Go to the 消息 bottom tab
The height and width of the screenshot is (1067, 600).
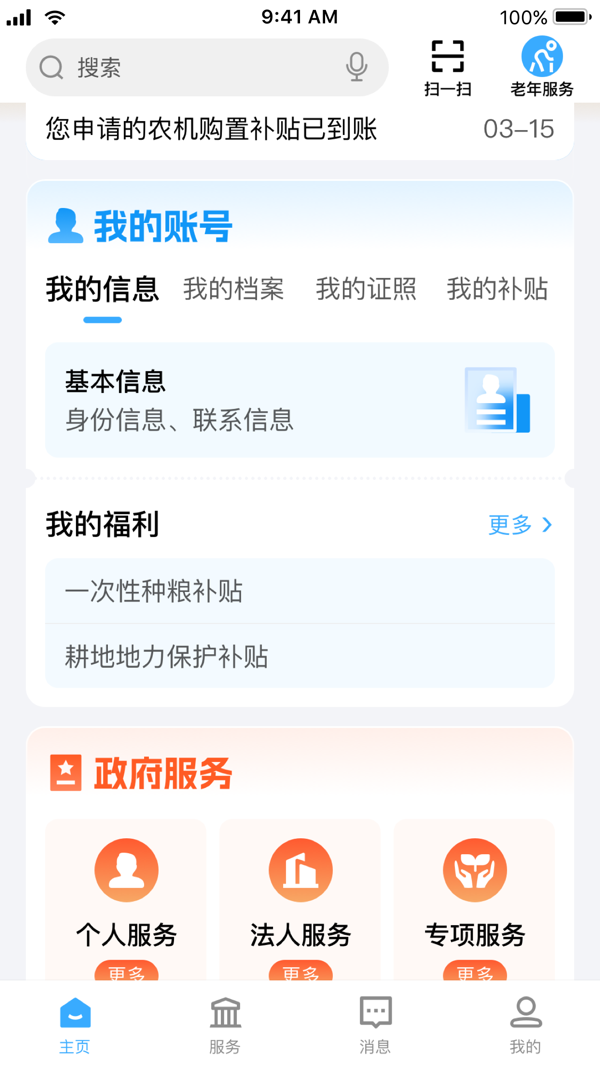click(375, 1025)
